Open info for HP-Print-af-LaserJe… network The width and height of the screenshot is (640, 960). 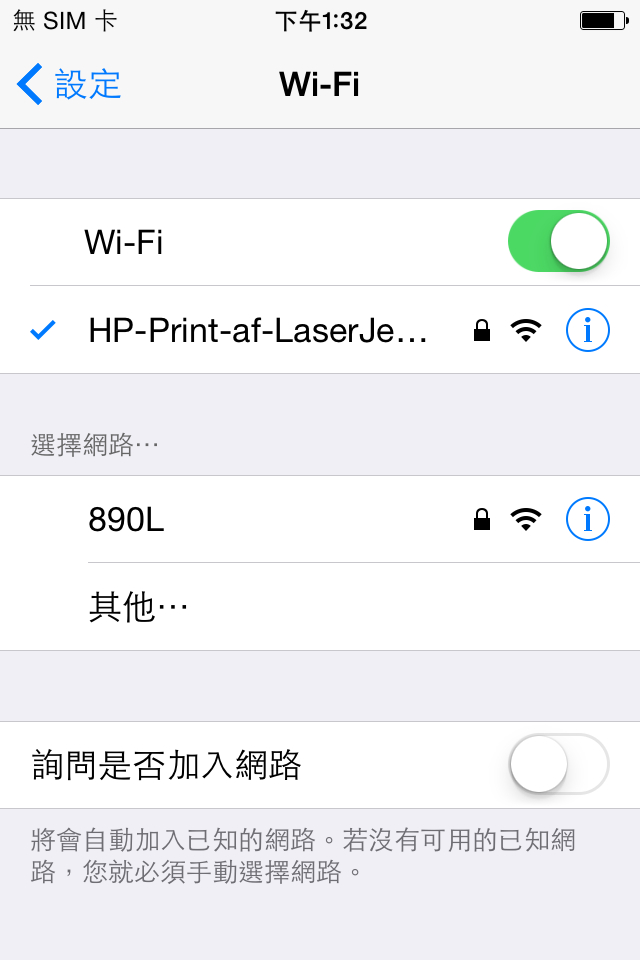[x=587, y=330]
